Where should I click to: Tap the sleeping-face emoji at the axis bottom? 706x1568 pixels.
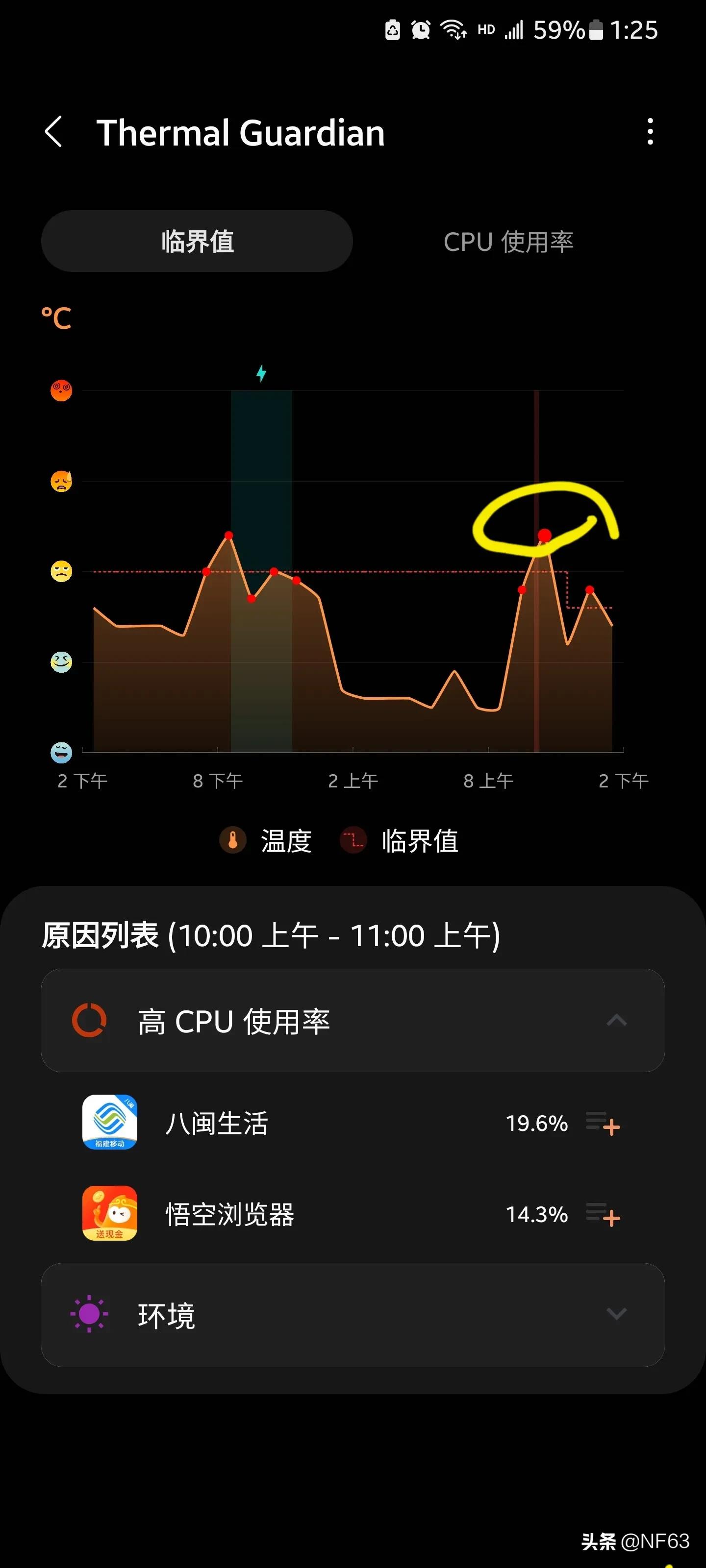(x=60, y=753)
